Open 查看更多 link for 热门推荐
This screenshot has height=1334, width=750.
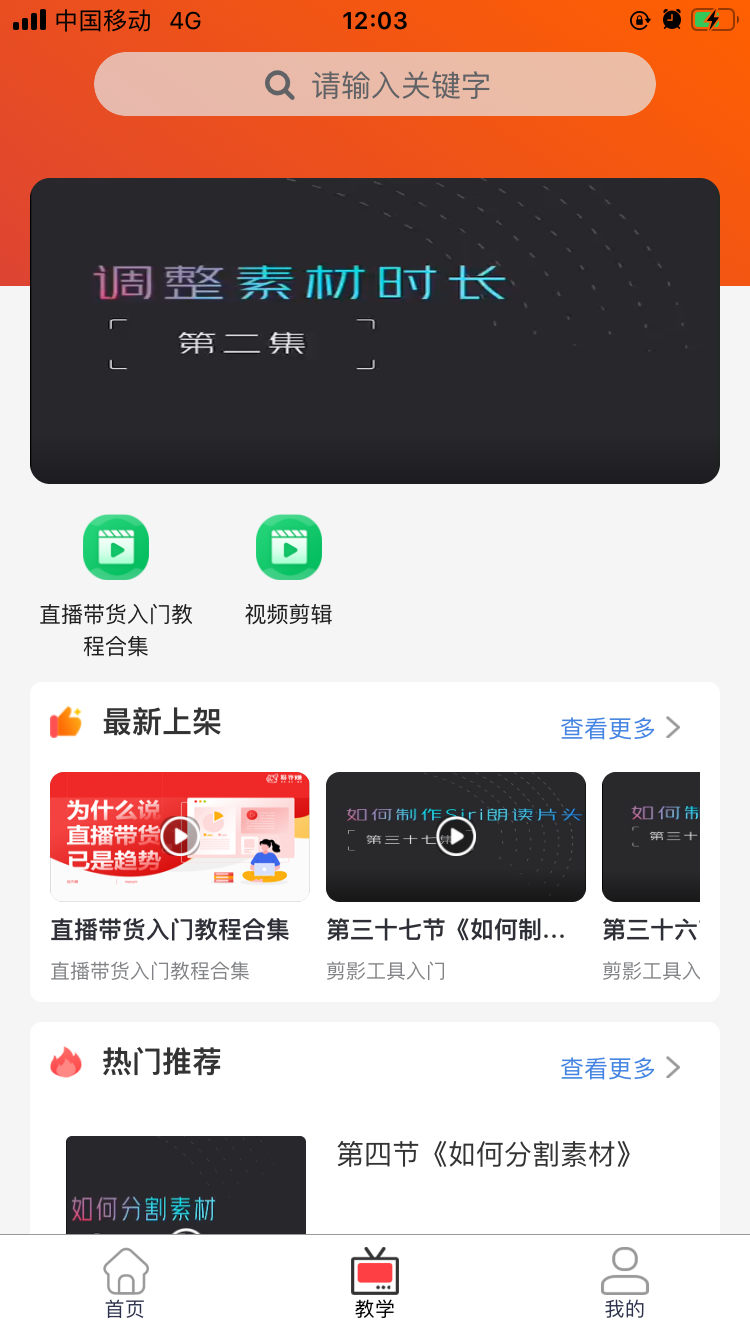click(606, 1068)
